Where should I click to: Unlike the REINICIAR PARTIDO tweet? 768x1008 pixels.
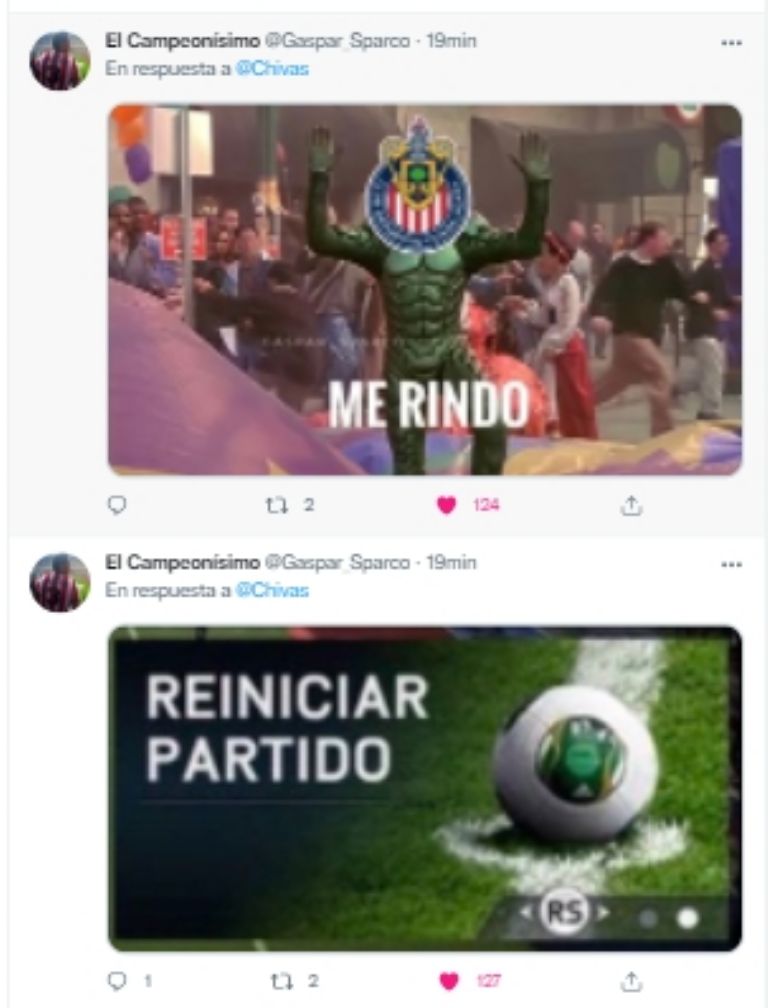pos(446,981)
